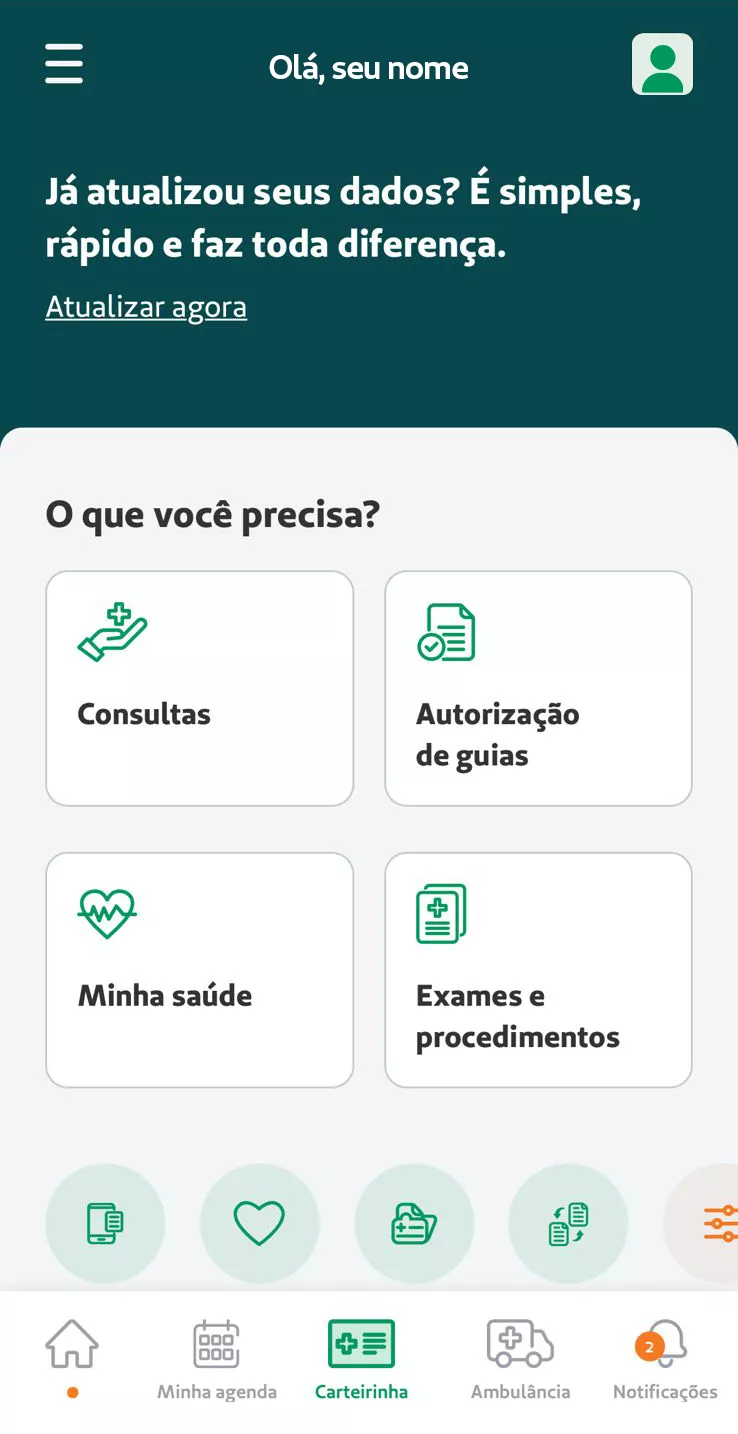Open the user profile avatar
738x1434 pixels.
click(662, 65)
